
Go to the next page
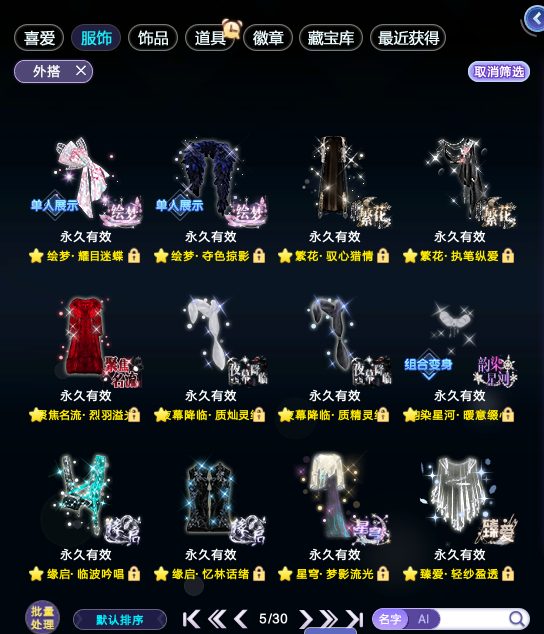pyautogui.click(x=306, y=619)
